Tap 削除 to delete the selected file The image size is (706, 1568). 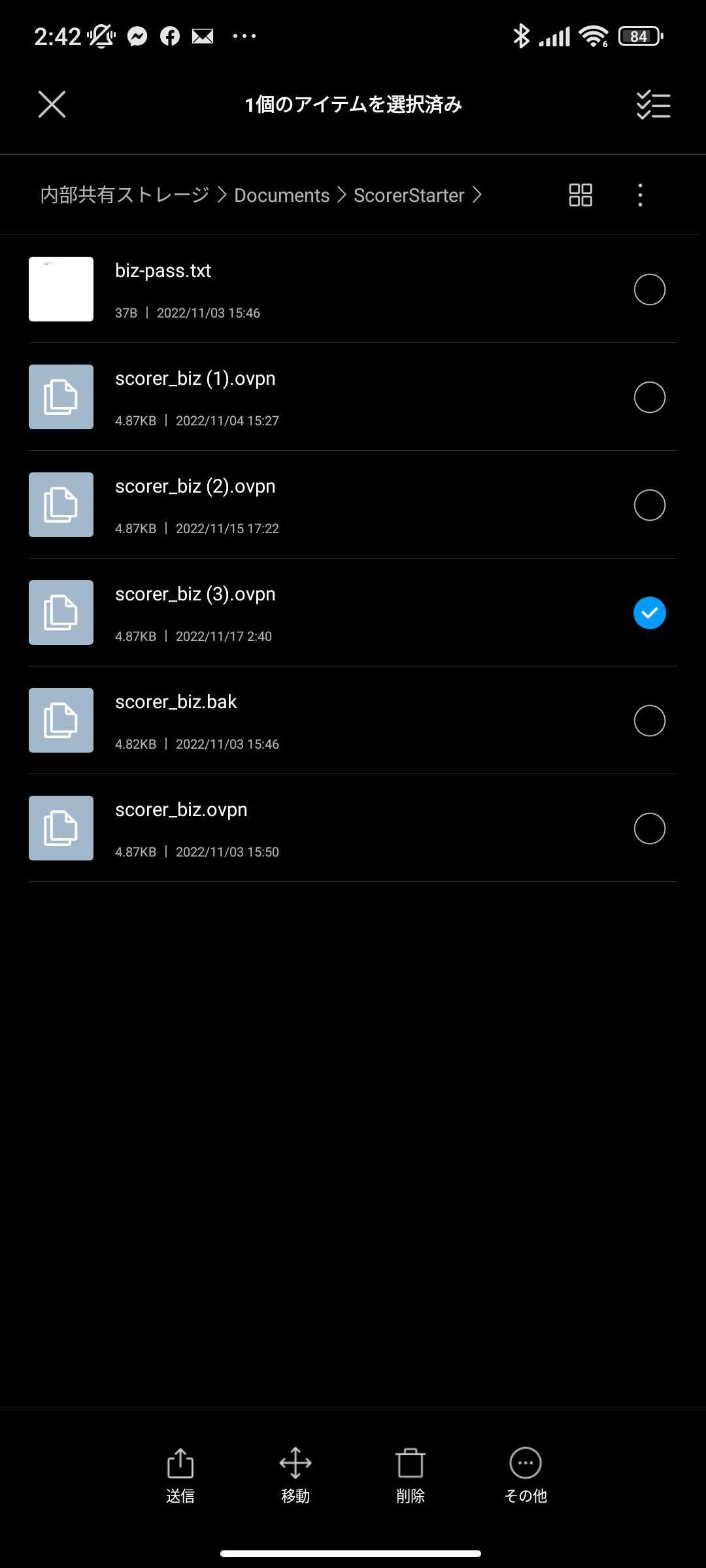(411, 1475)
